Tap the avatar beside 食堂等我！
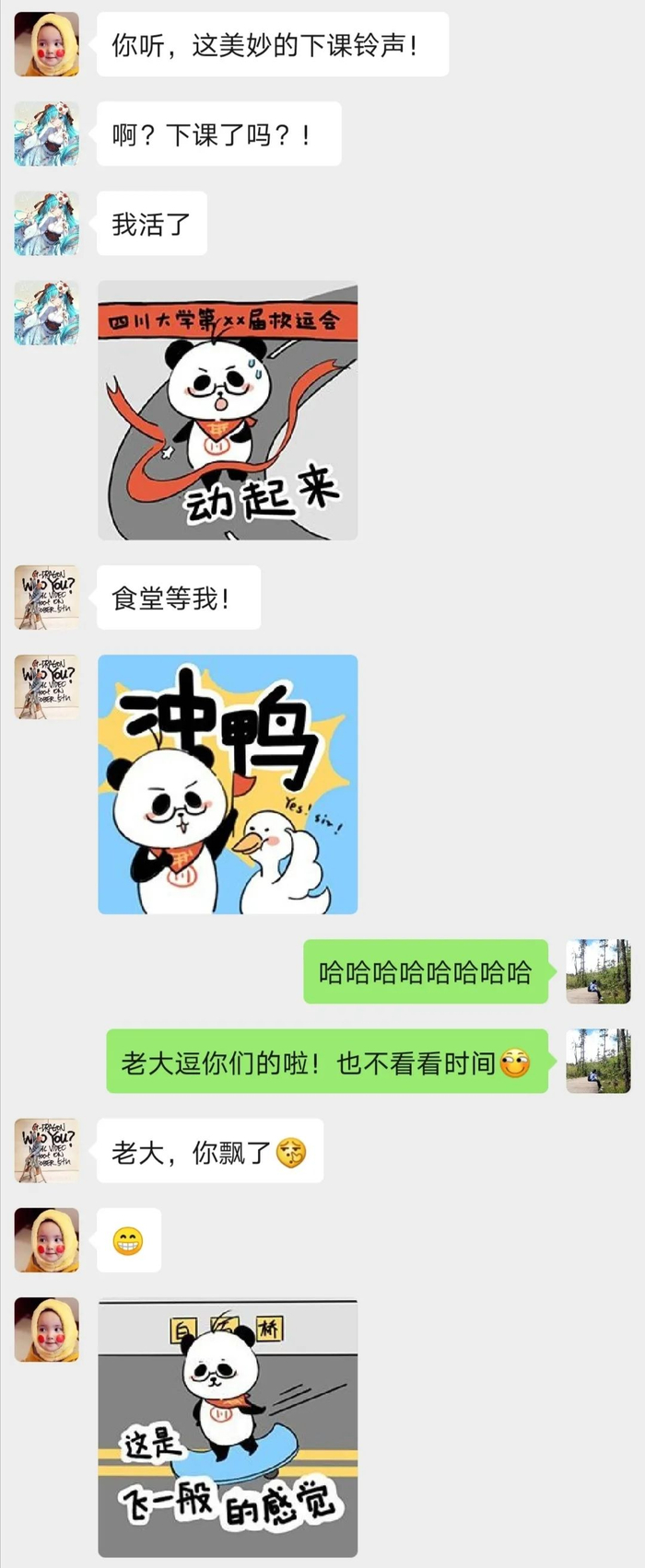The width and height of the screenshot is (645, 1568). [x=47, y=598]
